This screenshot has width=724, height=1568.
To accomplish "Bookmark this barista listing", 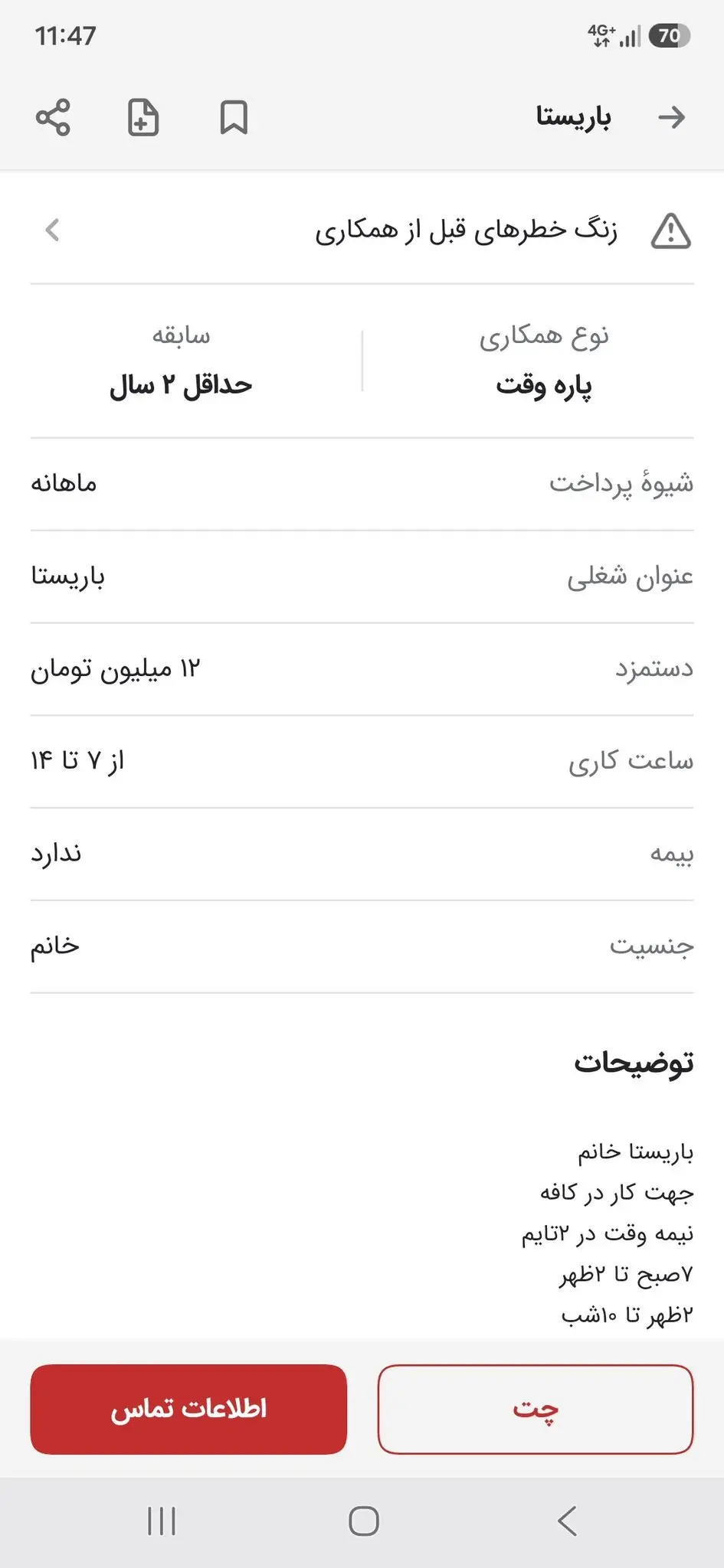I will click(234, 118).
